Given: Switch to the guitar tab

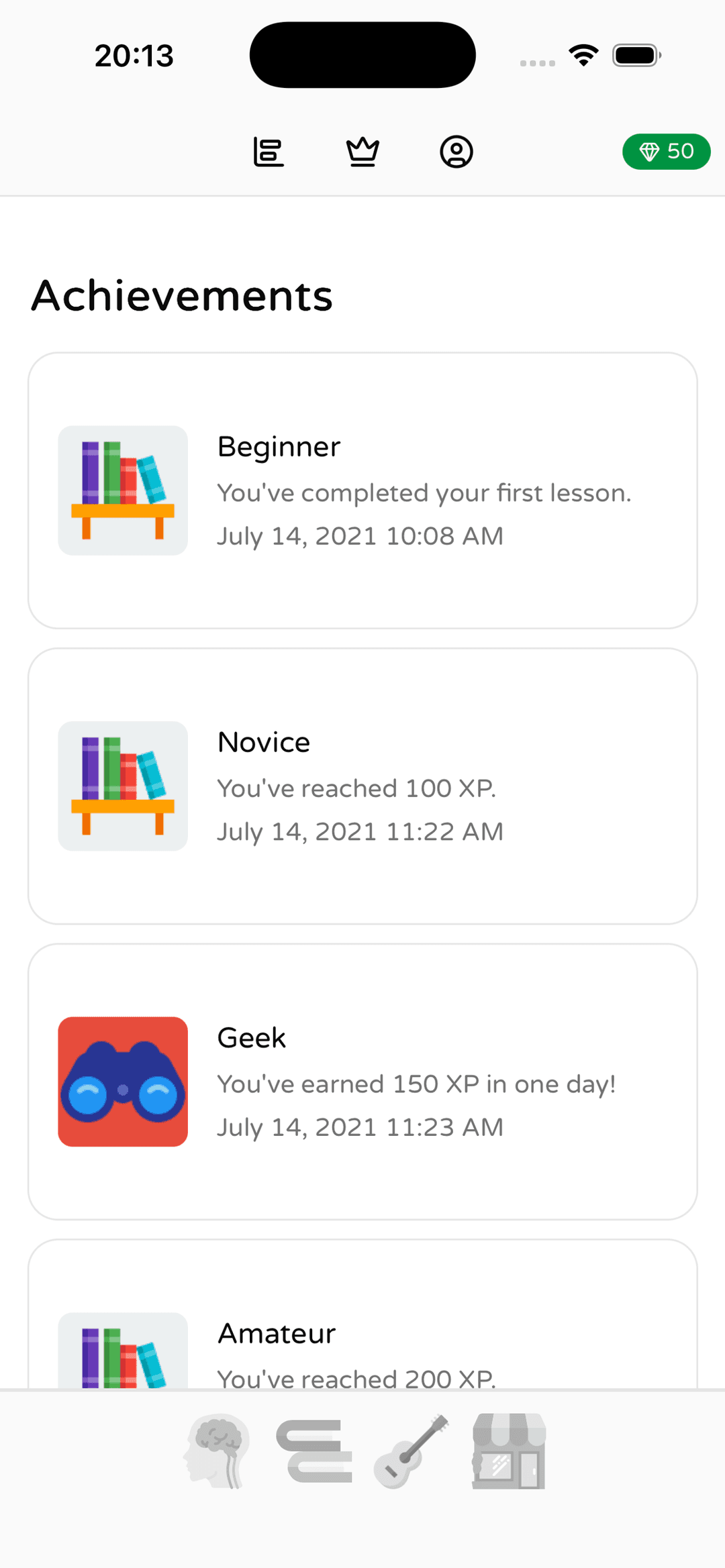Looking at the screenshot, I should click(x=411, y=1451).
